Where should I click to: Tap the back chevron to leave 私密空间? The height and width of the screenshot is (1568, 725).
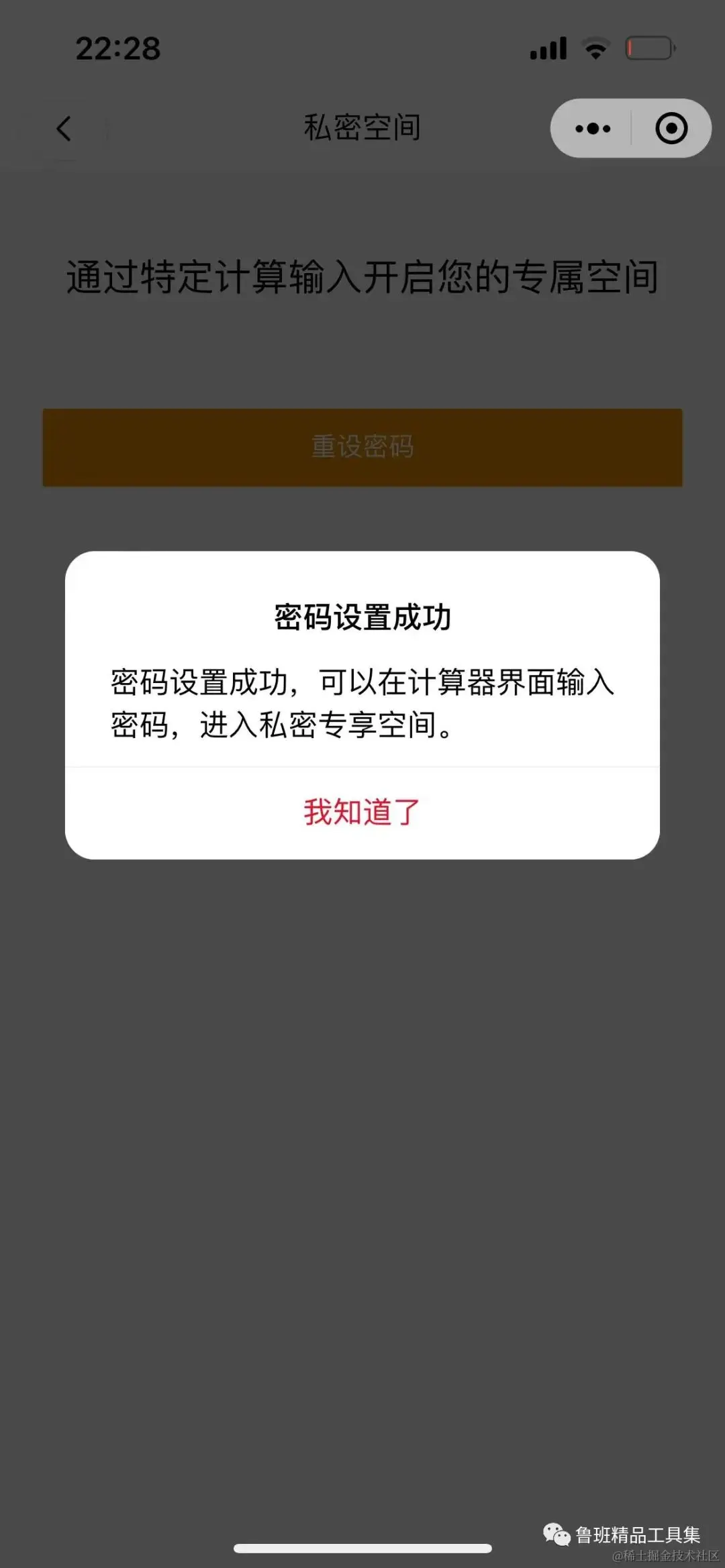point(64,129)
